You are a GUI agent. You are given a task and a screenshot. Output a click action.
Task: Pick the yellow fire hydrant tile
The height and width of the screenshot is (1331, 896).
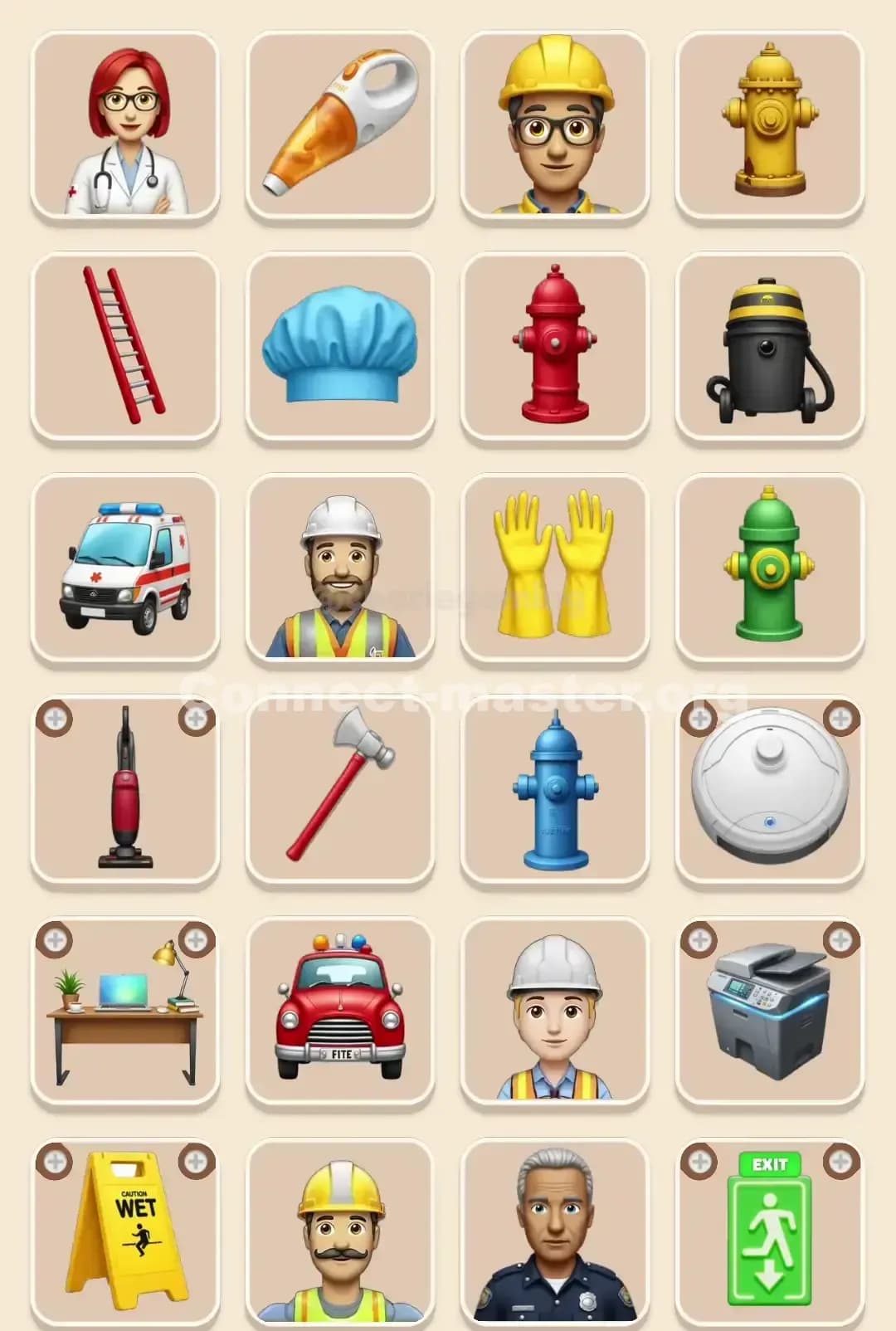click(x=769, y=124)
